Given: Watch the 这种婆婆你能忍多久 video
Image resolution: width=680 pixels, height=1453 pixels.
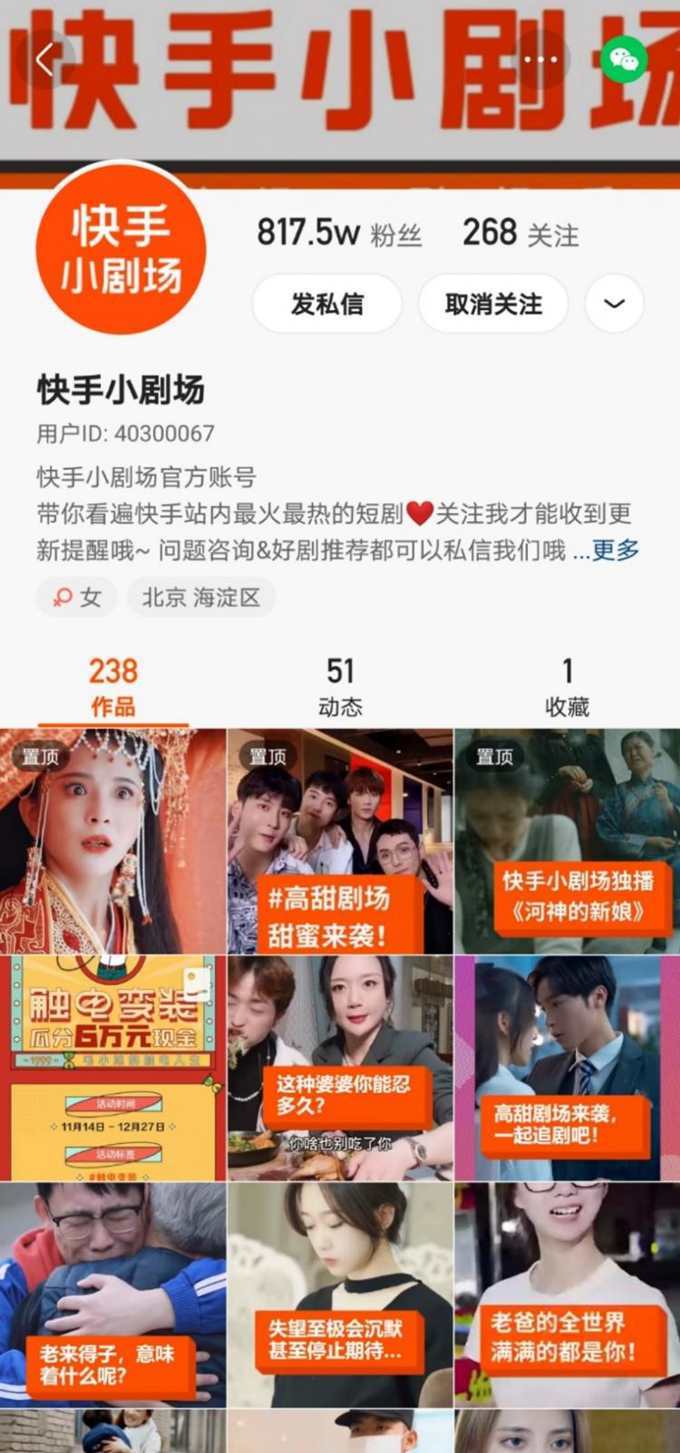Looking at the screenshot, I should 340,1068.
